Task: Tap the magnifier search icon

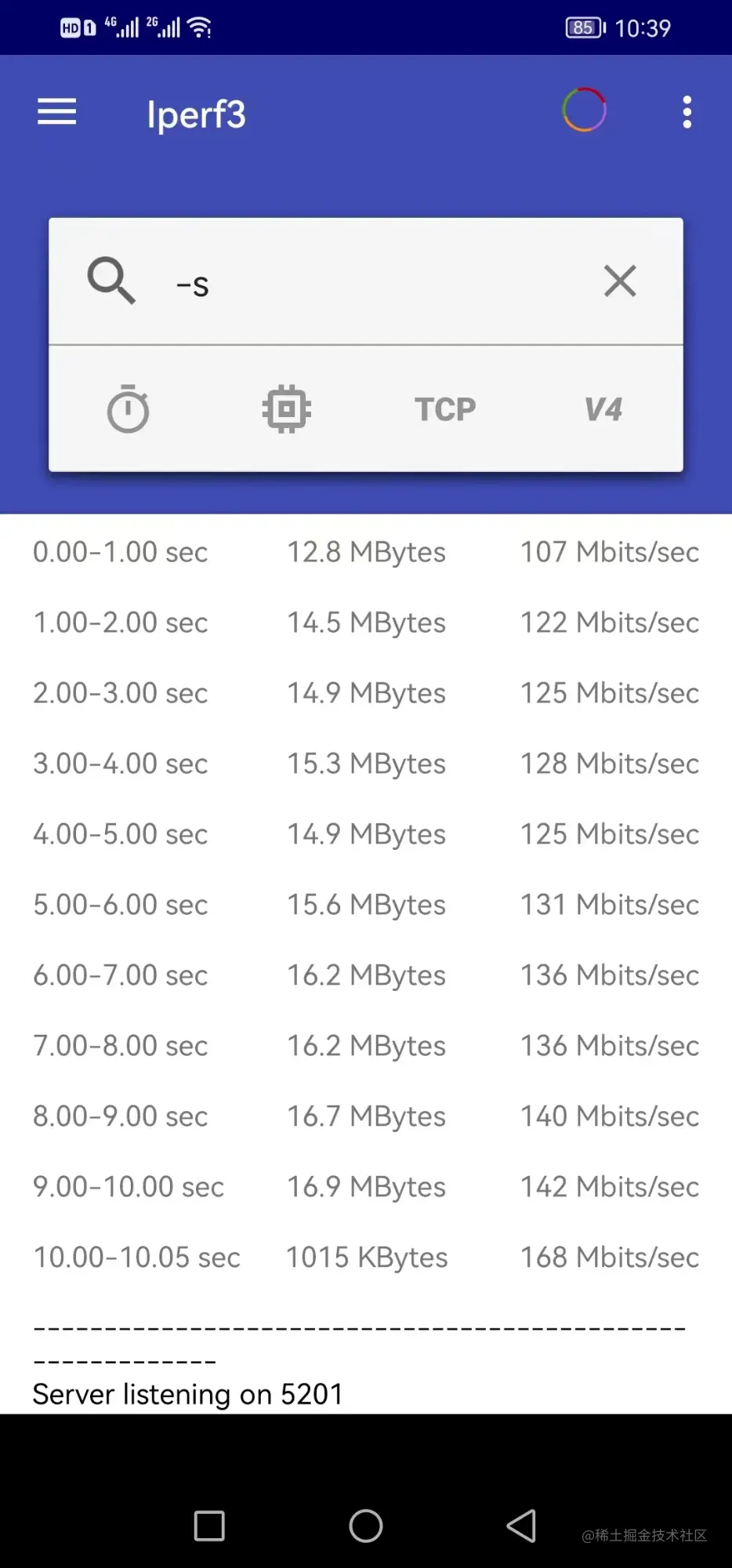Action: 111,281
